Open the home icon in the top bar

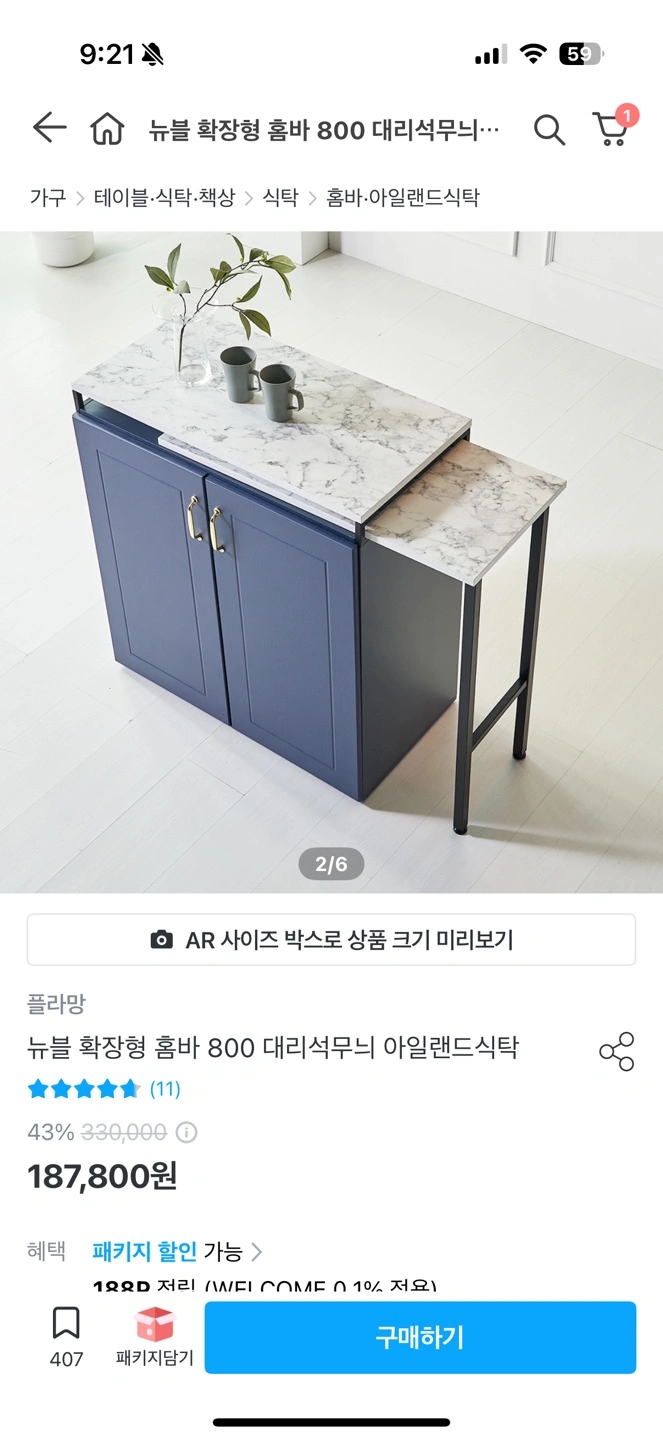(x=107, y=128)
